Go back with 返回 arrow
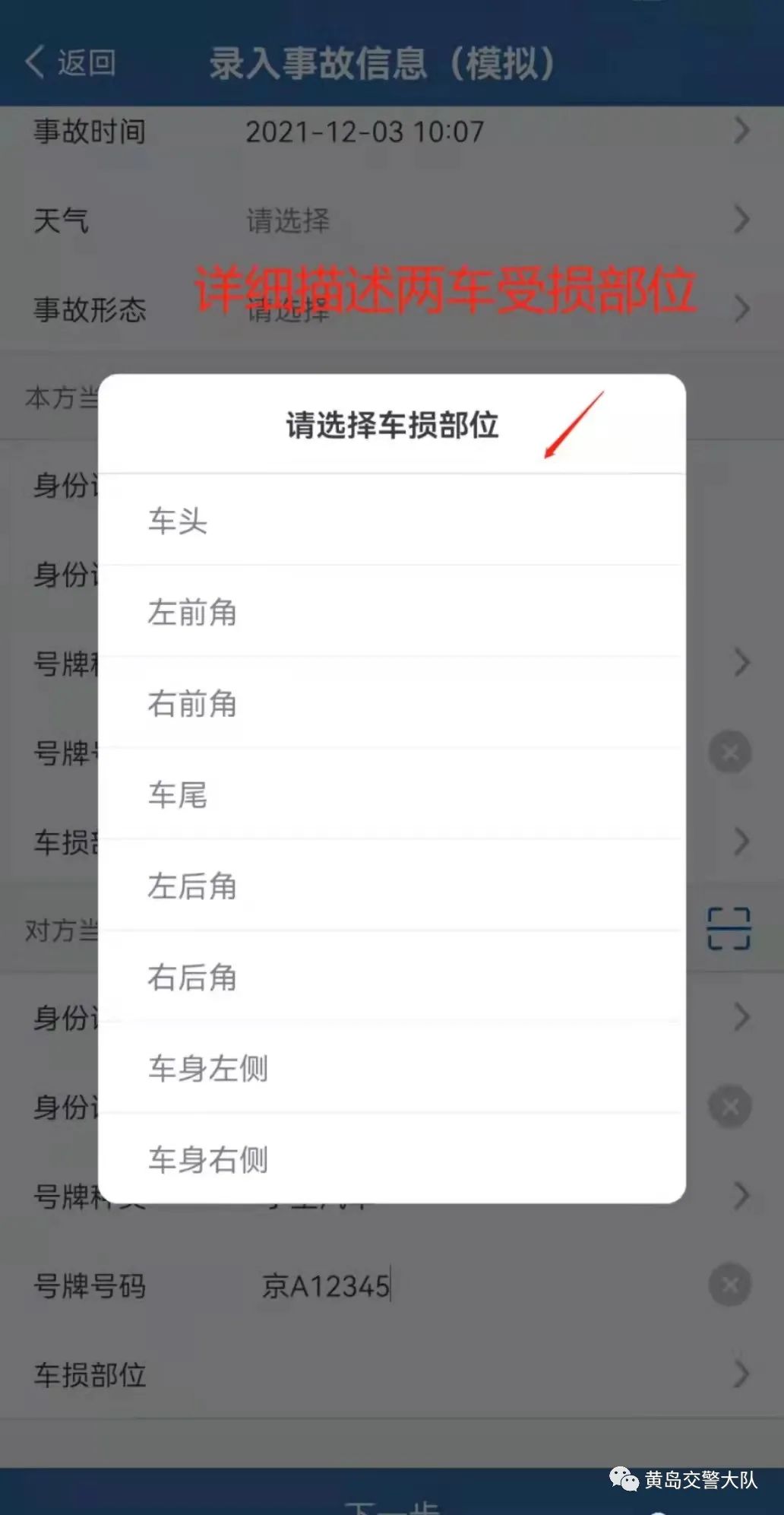The height and width of the screenshot is (1515, 784). point(70,62)
